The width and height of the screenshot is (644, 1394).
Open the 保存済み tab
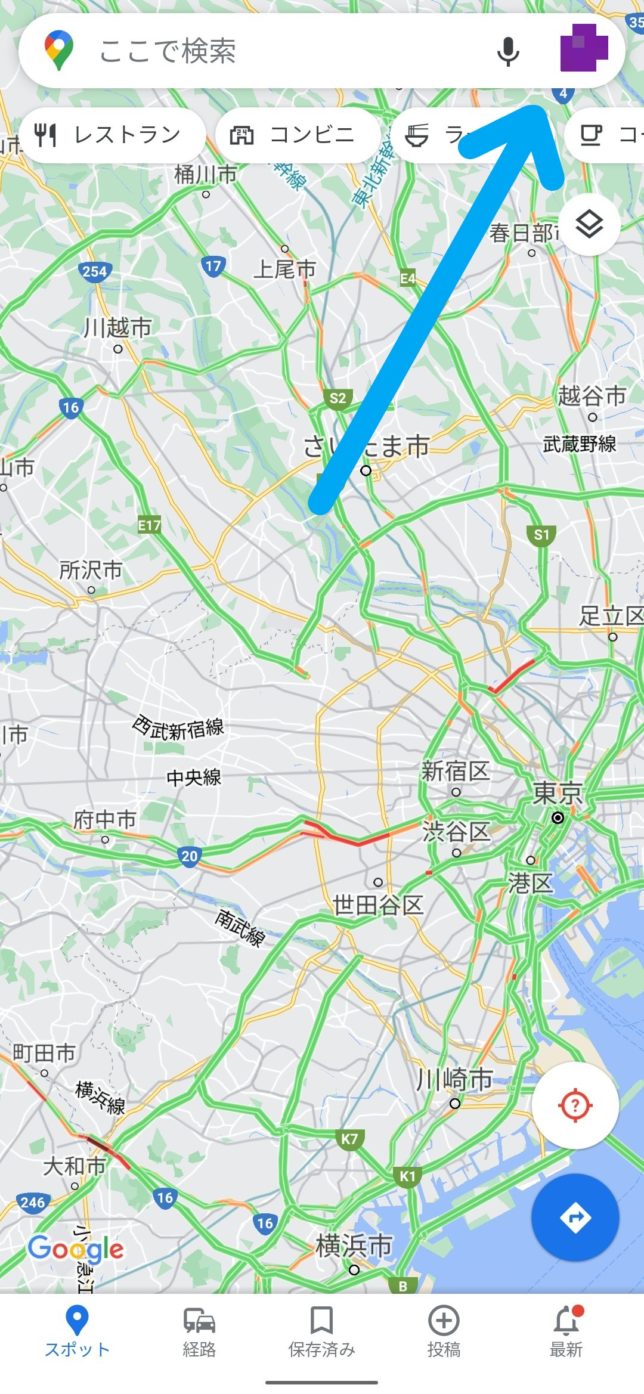tap(321, 1332)
